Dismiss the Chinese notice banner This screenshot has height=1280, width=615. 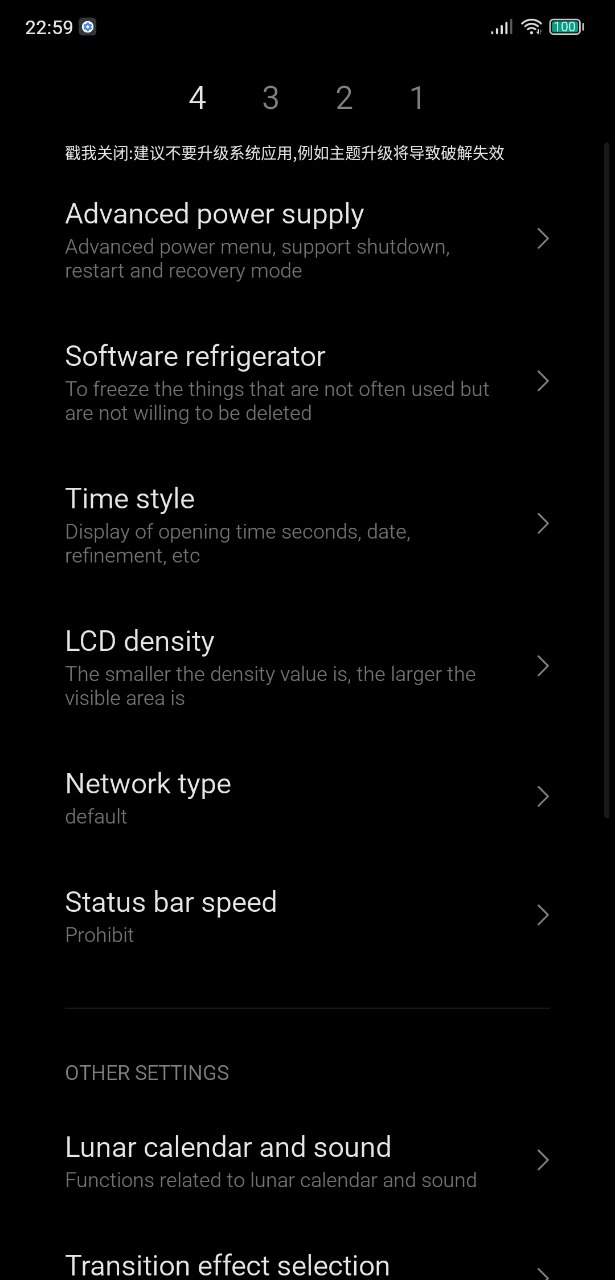(x=285, y=153)
